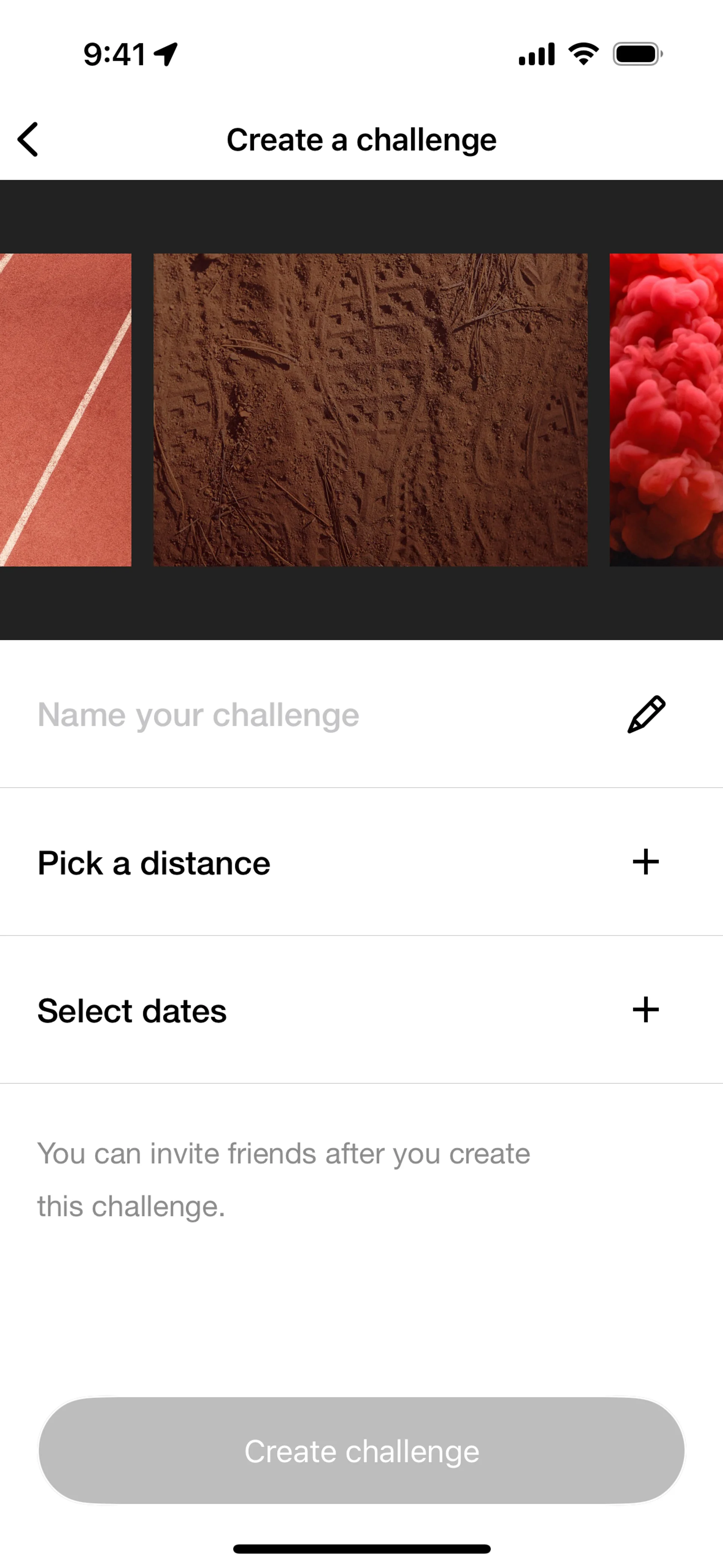Choose the dirt footprints cover image

[x=370, y=410]
